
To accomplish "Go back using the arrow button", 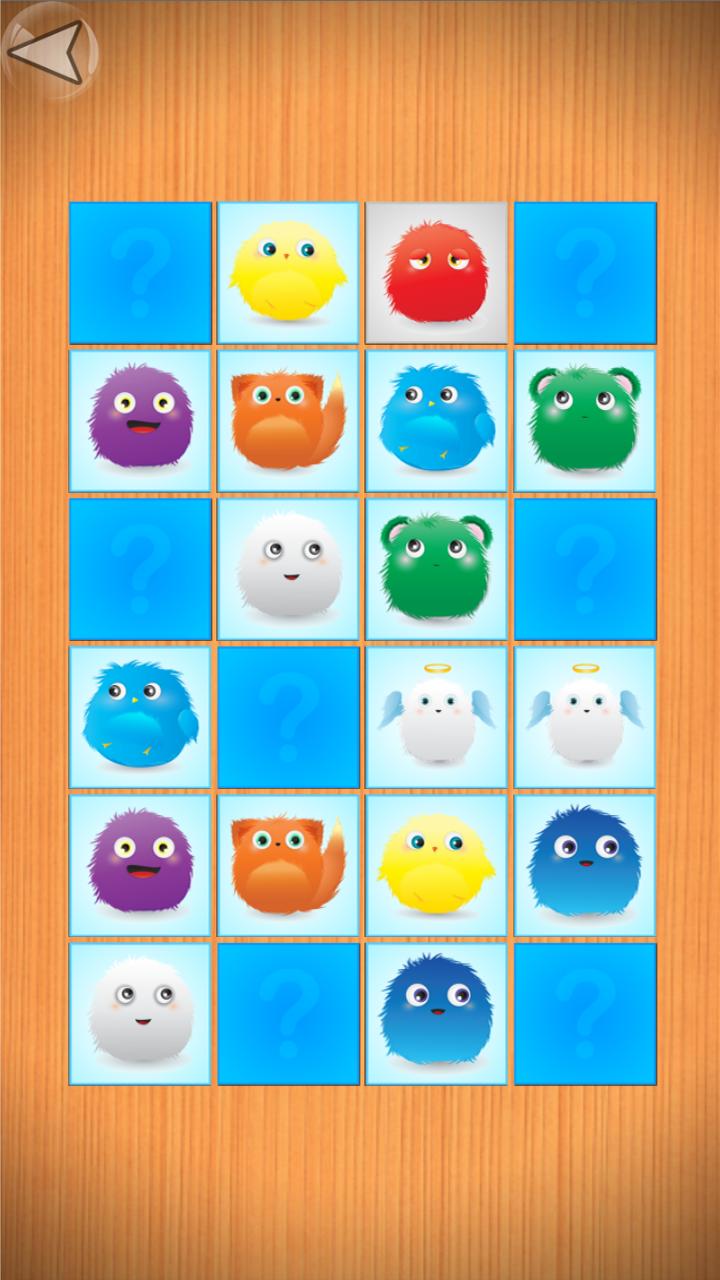I will click(x=48, y=50).
